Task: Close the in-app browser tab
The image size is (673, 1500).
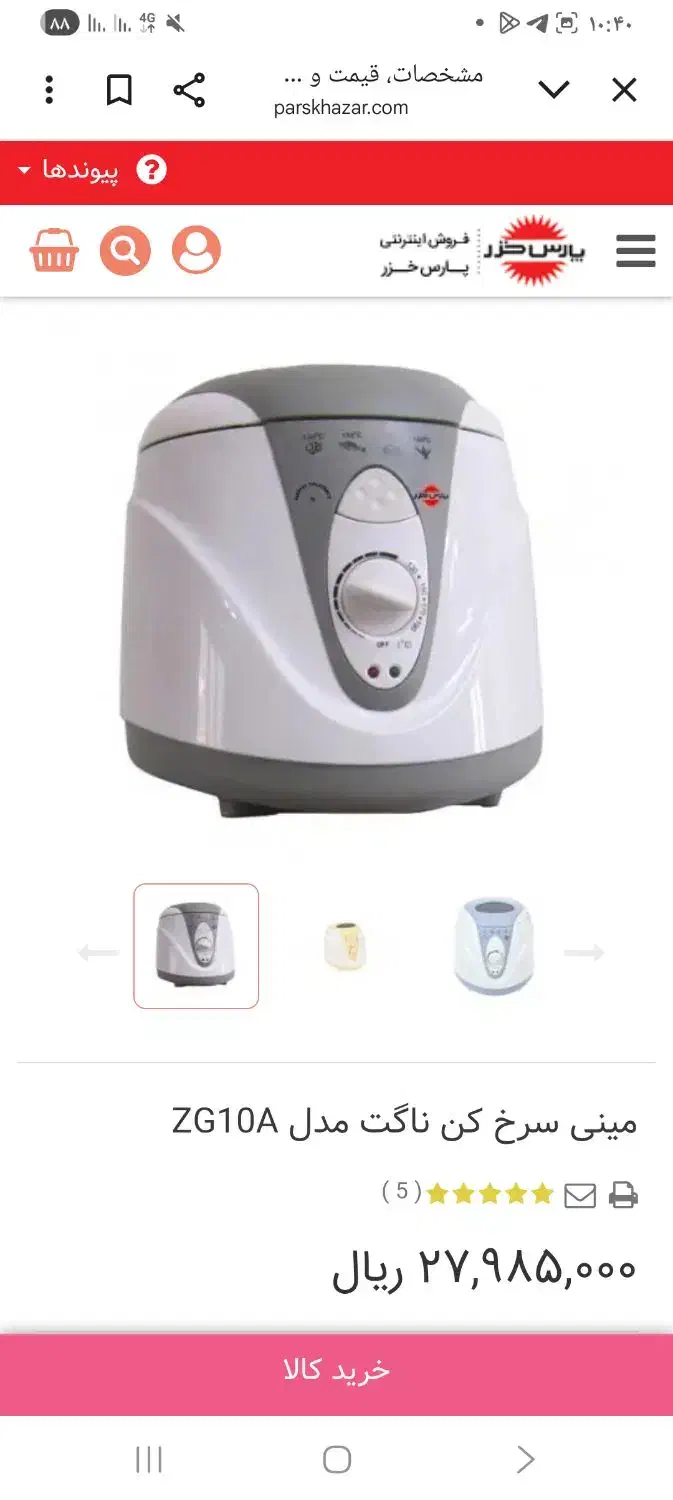Action: (624, 91)
